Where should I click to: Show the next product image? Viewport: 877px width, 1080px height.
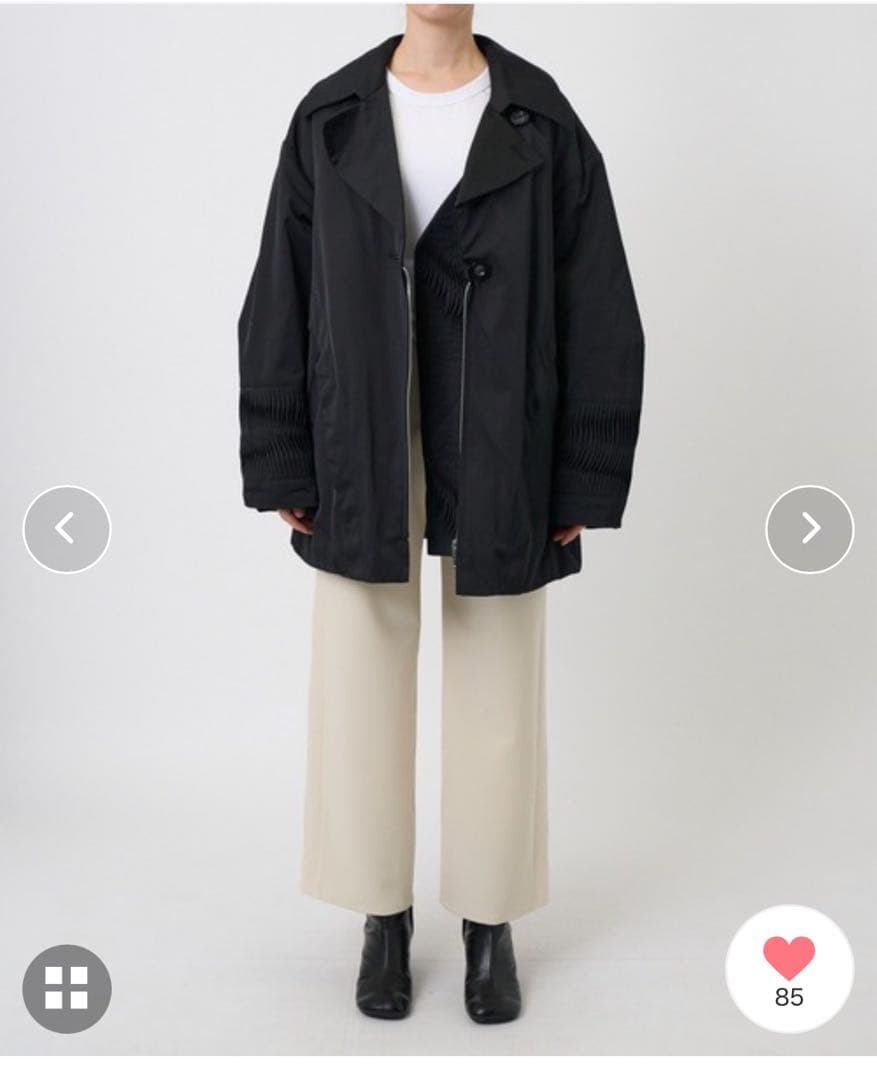[x=809, y=529]
